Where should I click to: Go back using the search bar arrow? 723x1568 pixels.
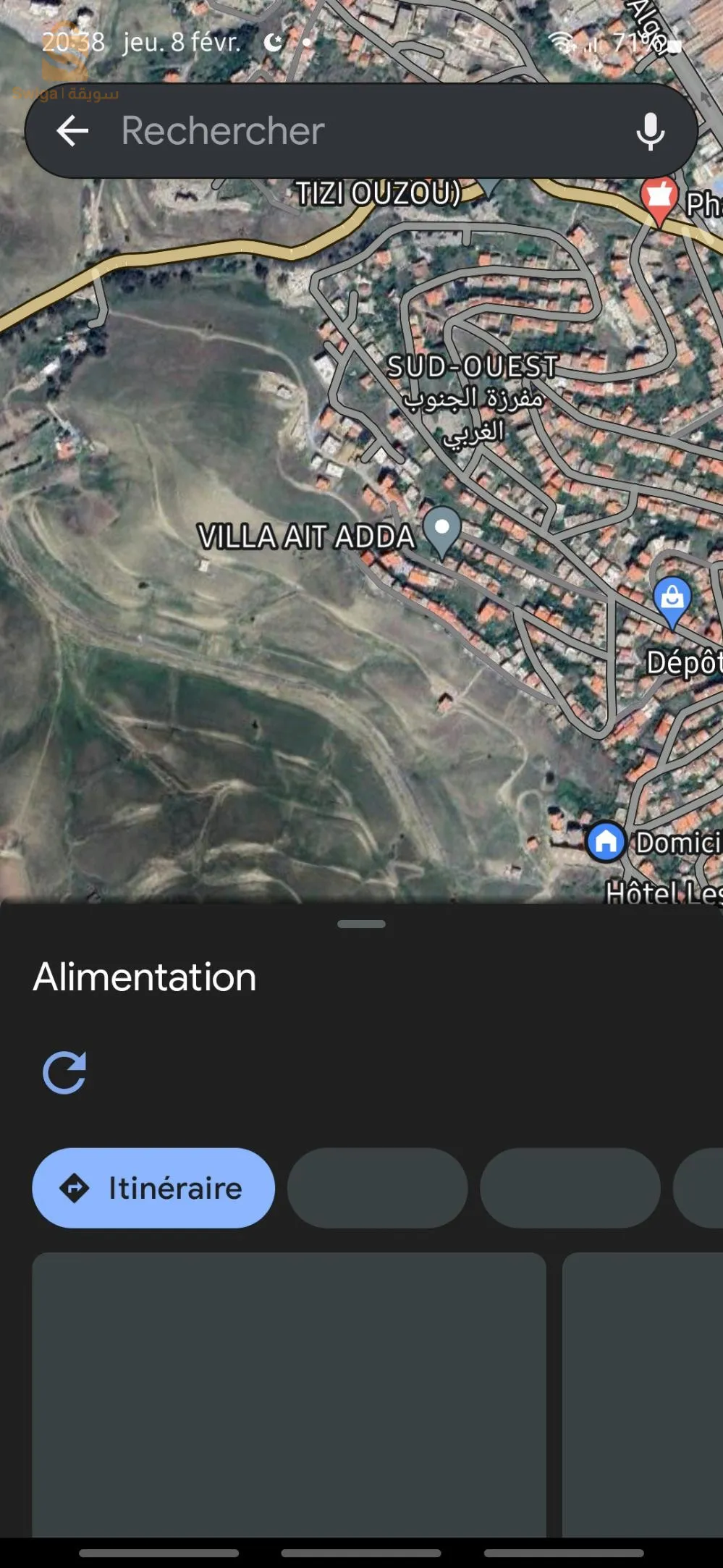pos(72,132)
